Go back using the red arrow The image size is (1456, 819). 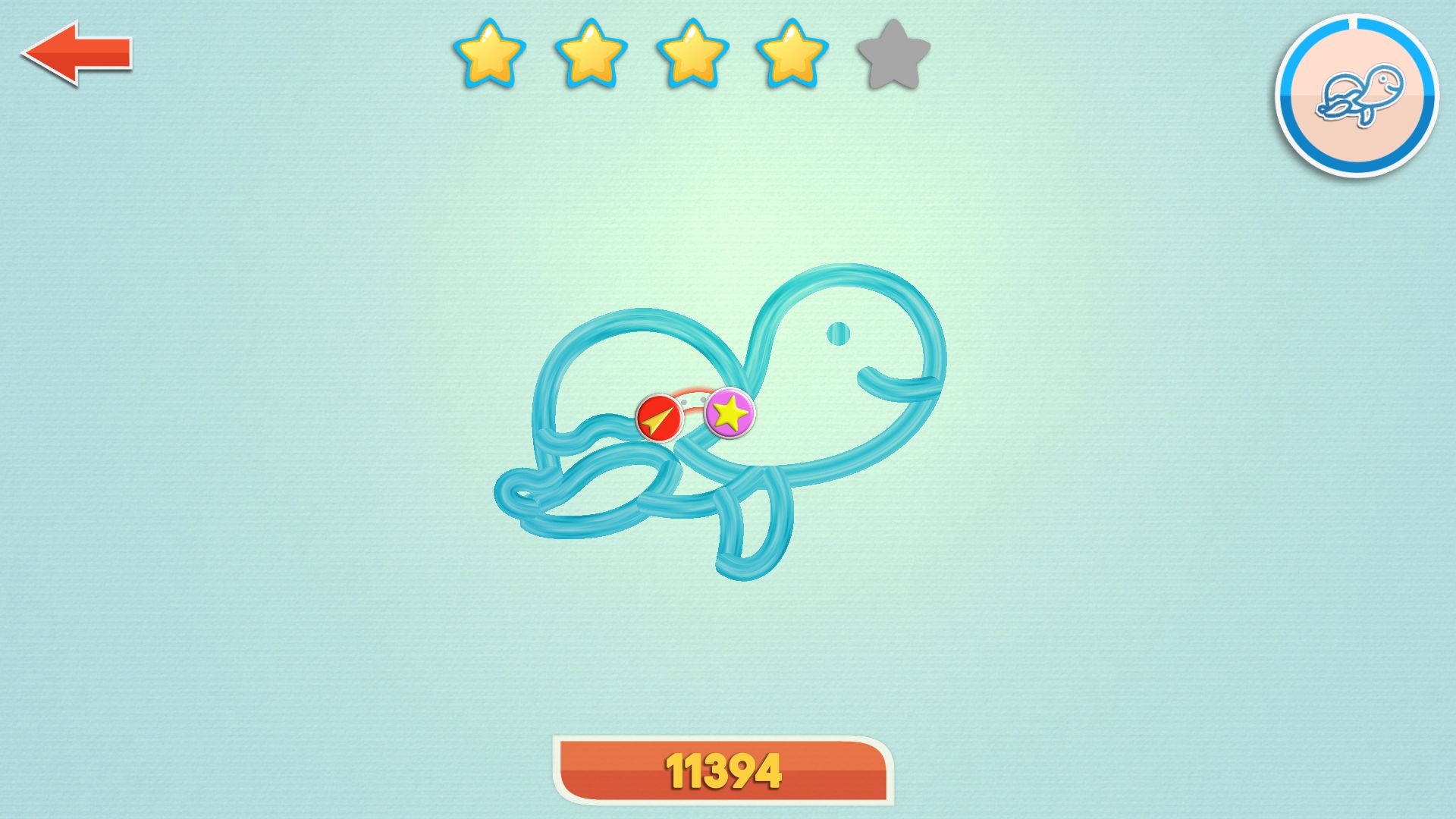click(77, 53)
